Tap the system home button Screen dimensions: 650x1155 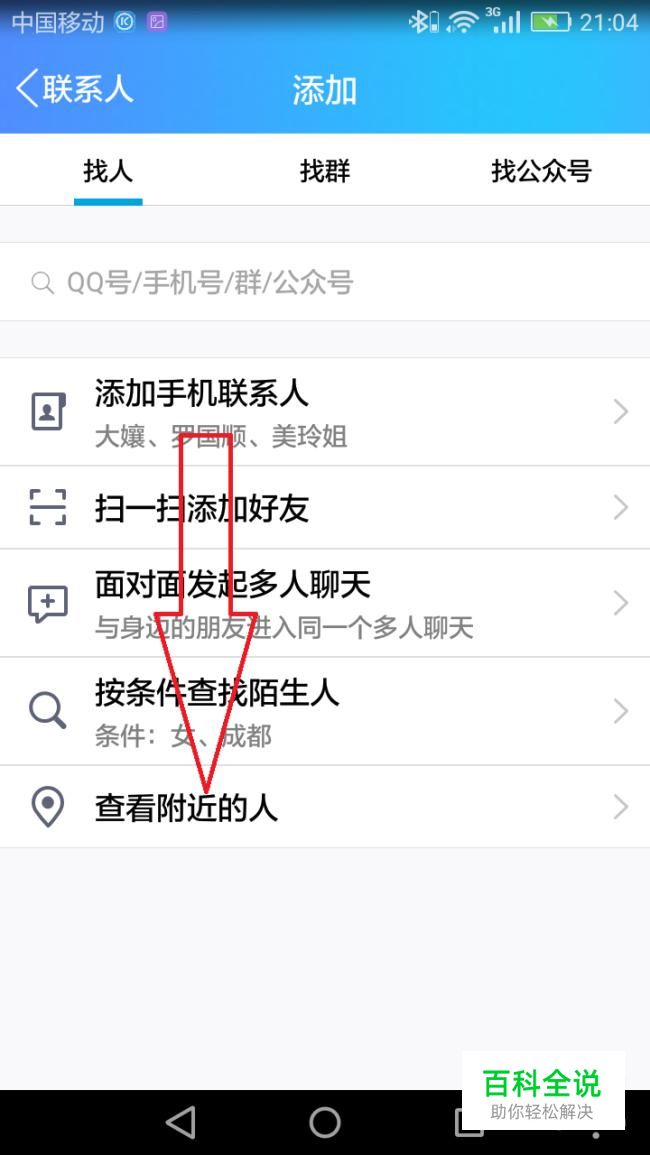325,1122
